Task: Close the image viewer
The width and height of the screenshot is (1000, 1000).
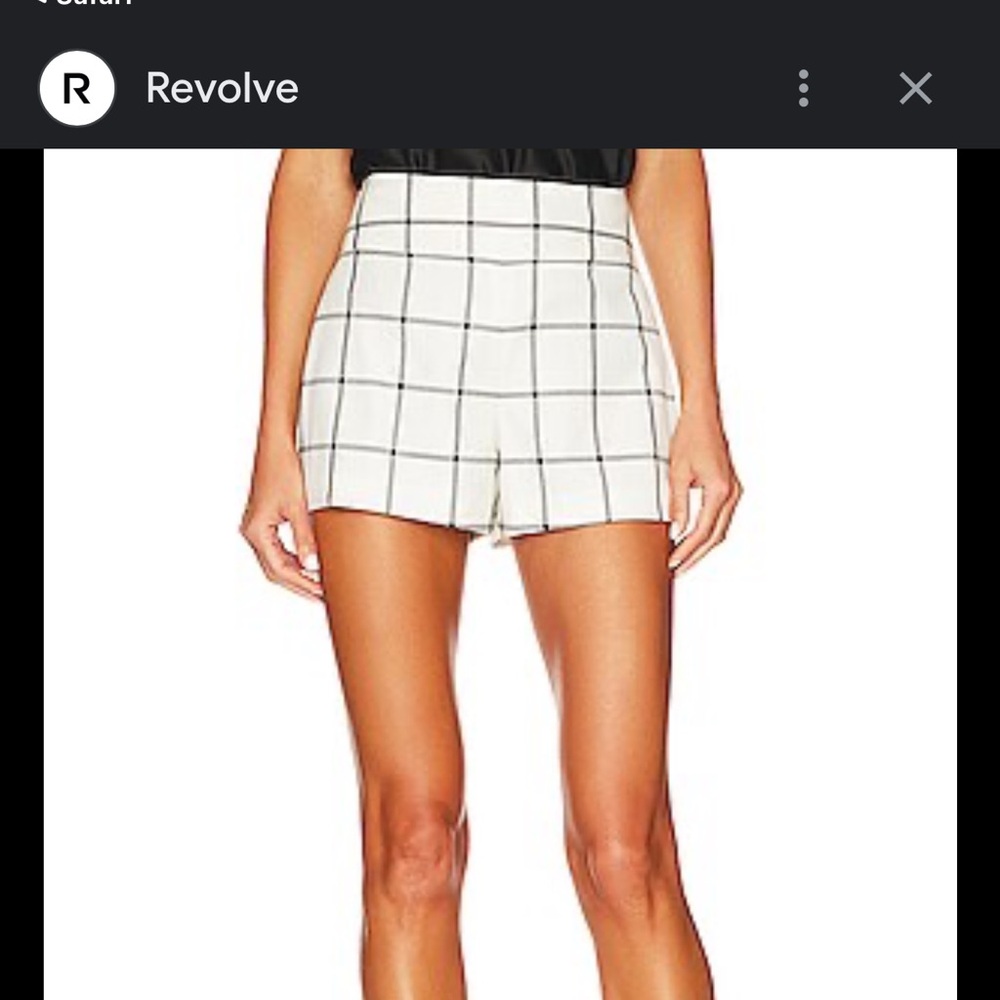Action: (915, 88)
